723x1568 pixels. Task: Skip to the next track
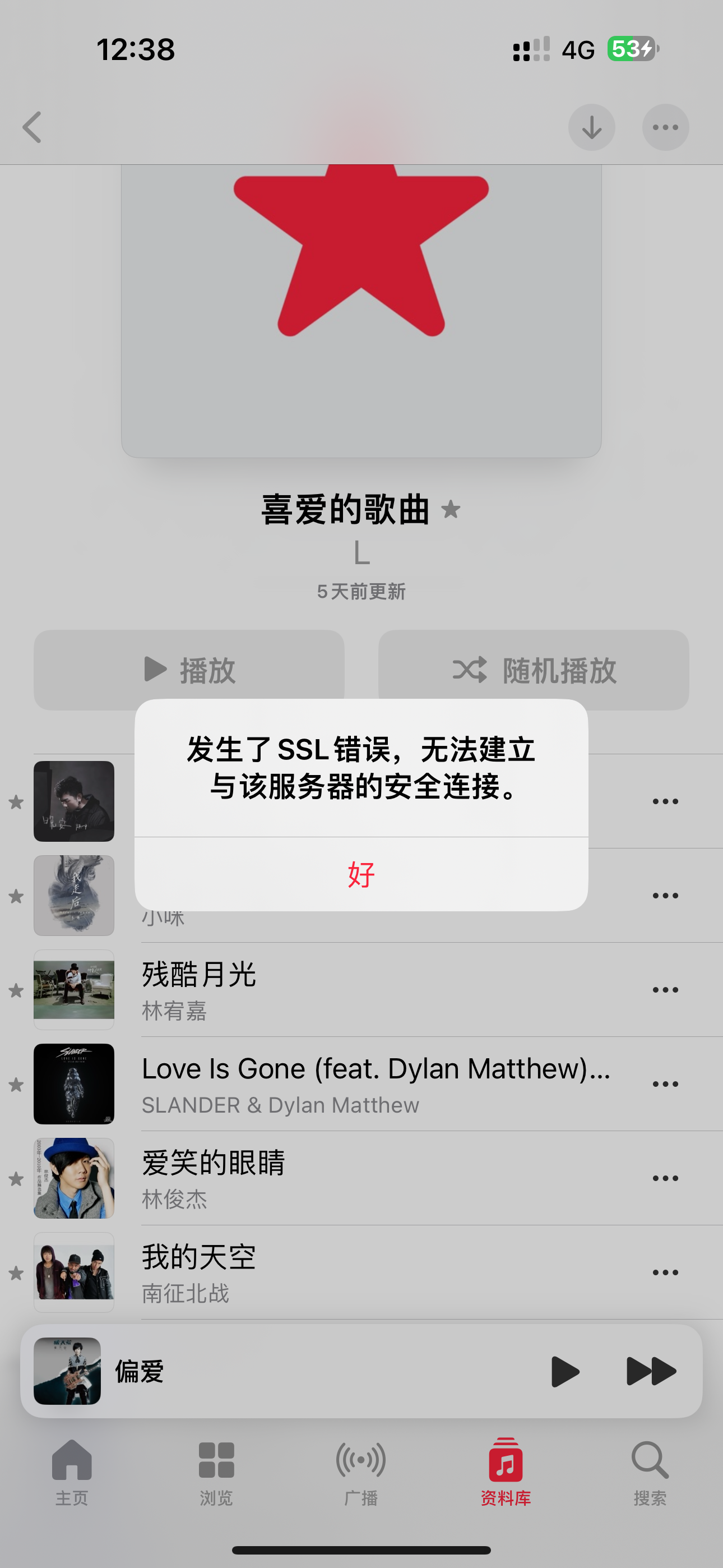(651, 1371)
